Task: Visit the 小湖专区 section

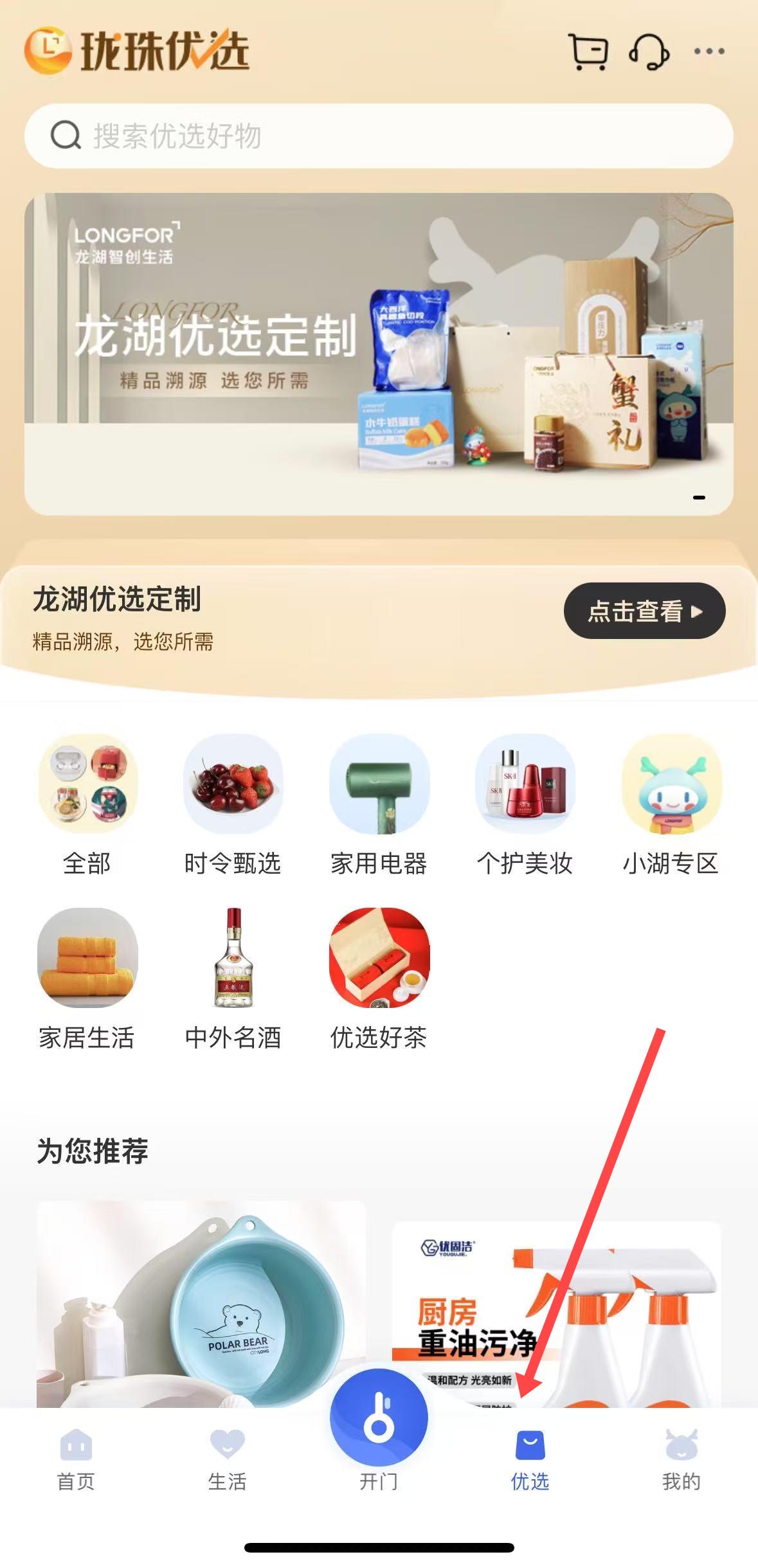Action: point(671,804)
